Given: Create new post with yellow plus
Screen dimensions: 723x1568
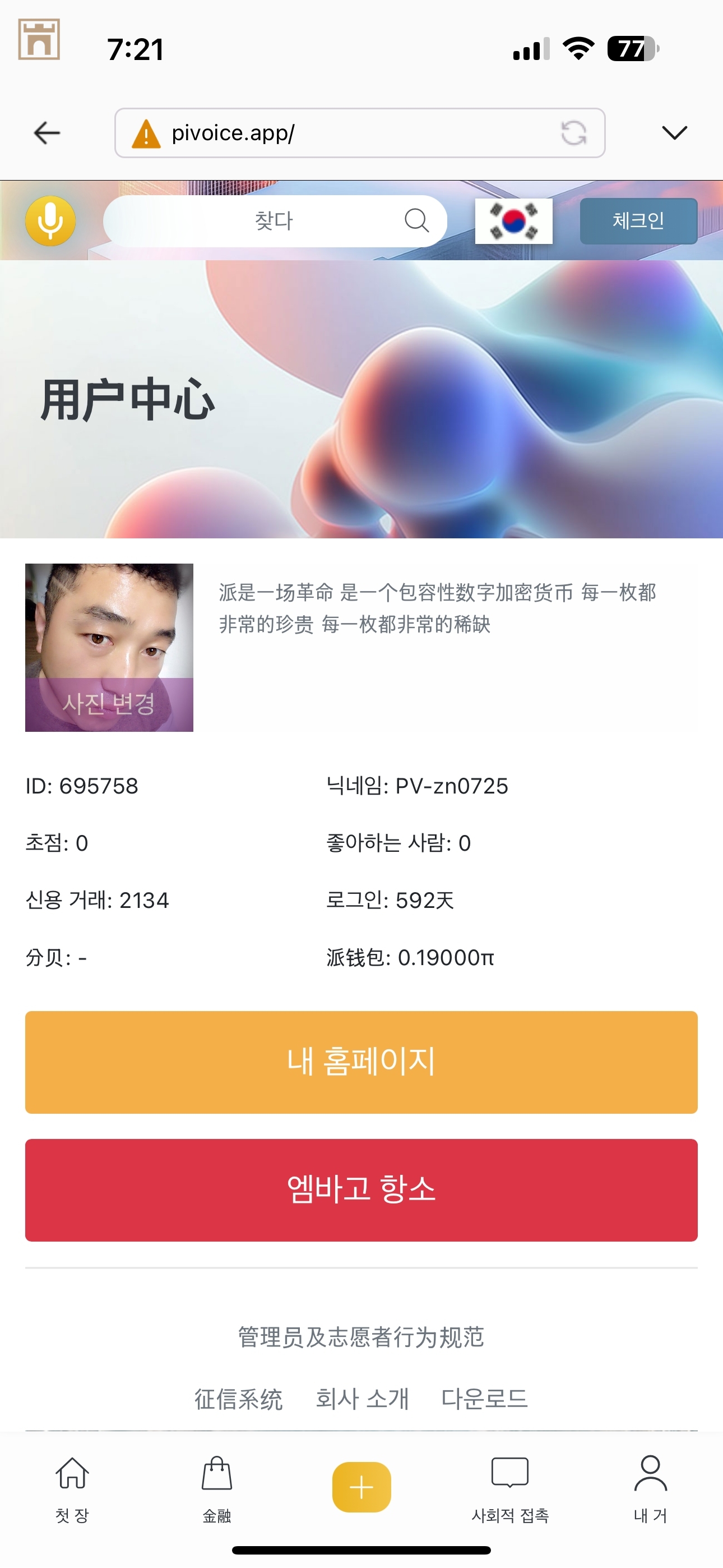Looking at the screenshot, I should (361, 1487).
